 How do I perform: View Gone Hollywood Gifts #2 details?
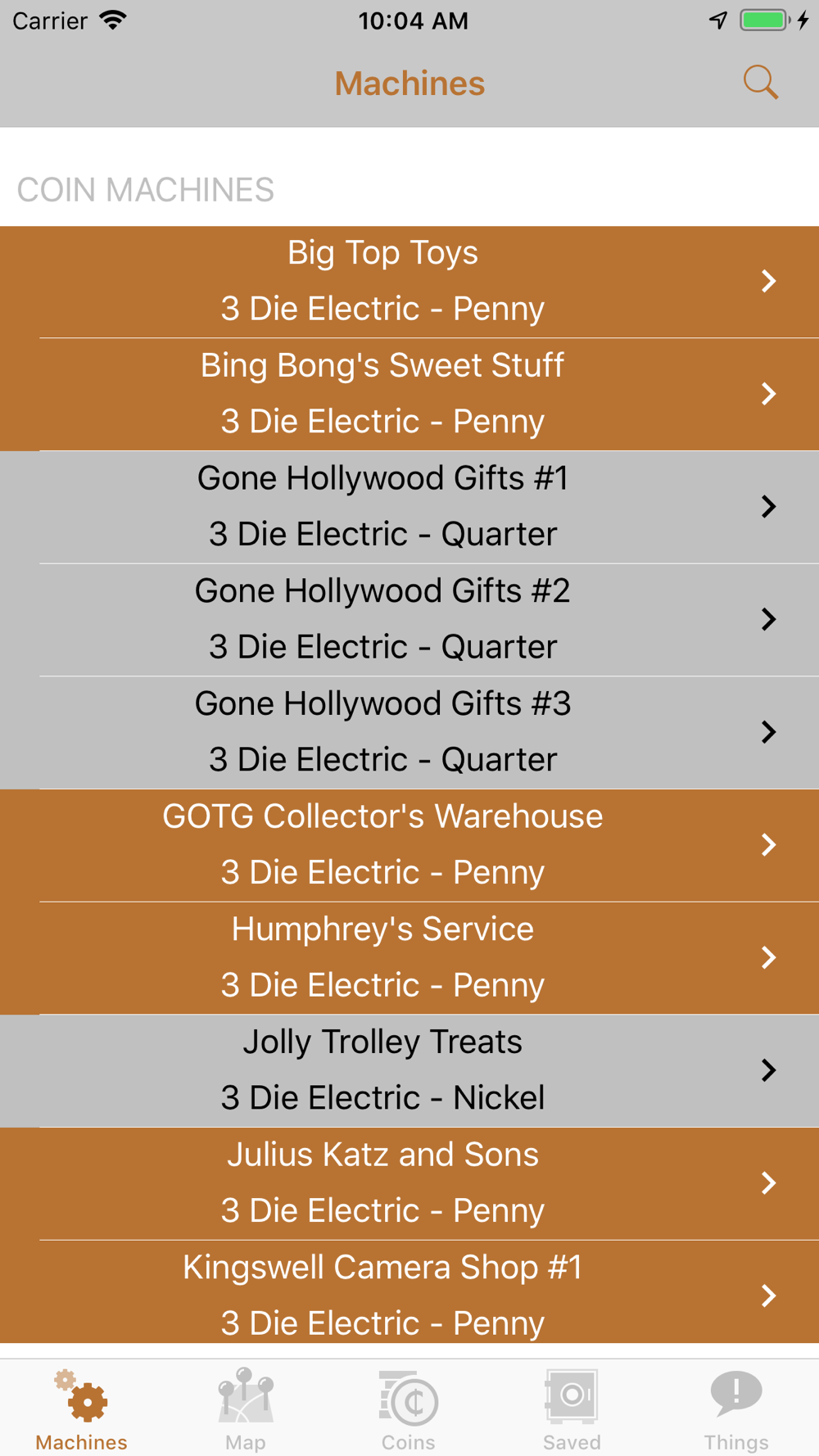(409, 619)
